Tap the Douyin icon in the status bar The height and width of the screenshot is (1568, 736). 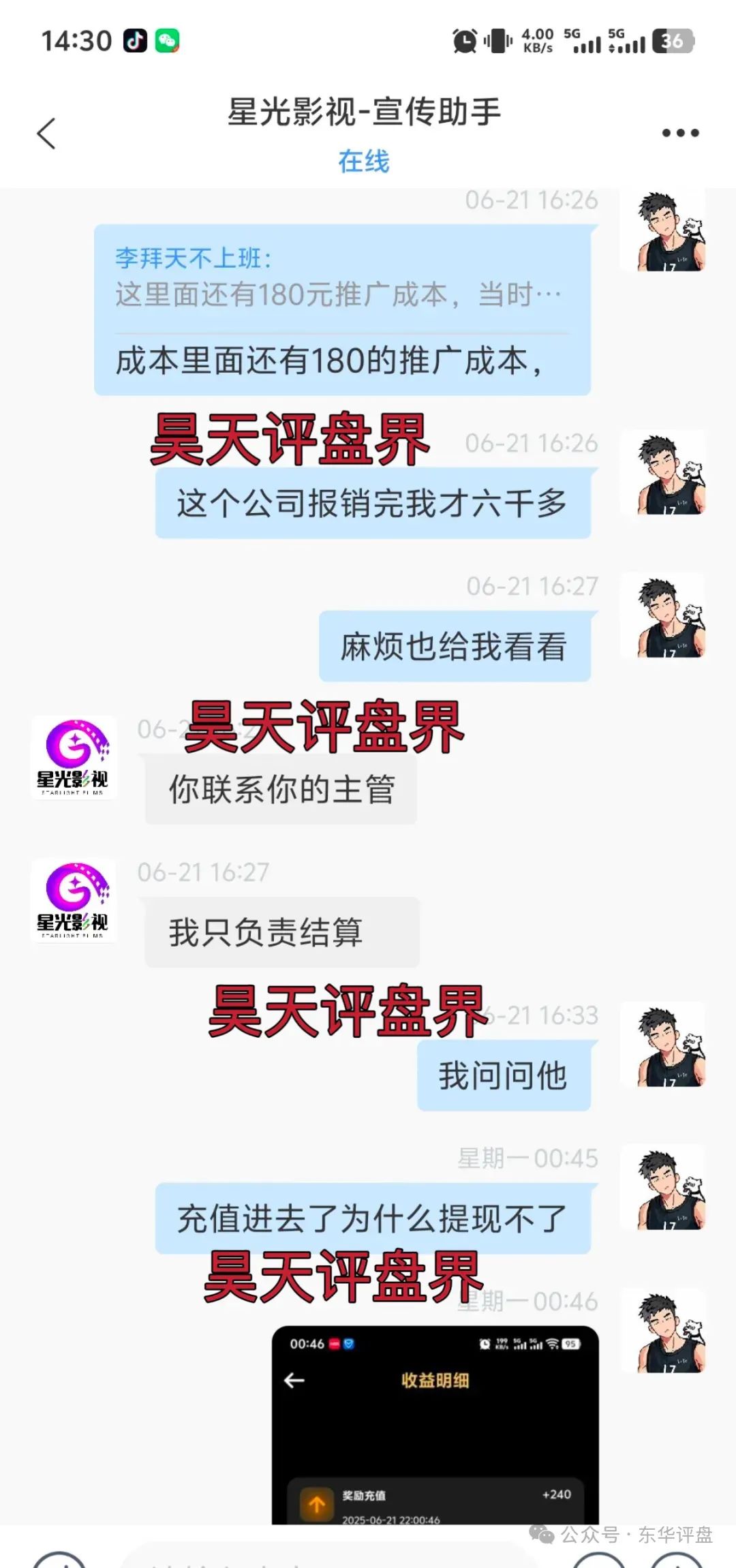(135, 41)
